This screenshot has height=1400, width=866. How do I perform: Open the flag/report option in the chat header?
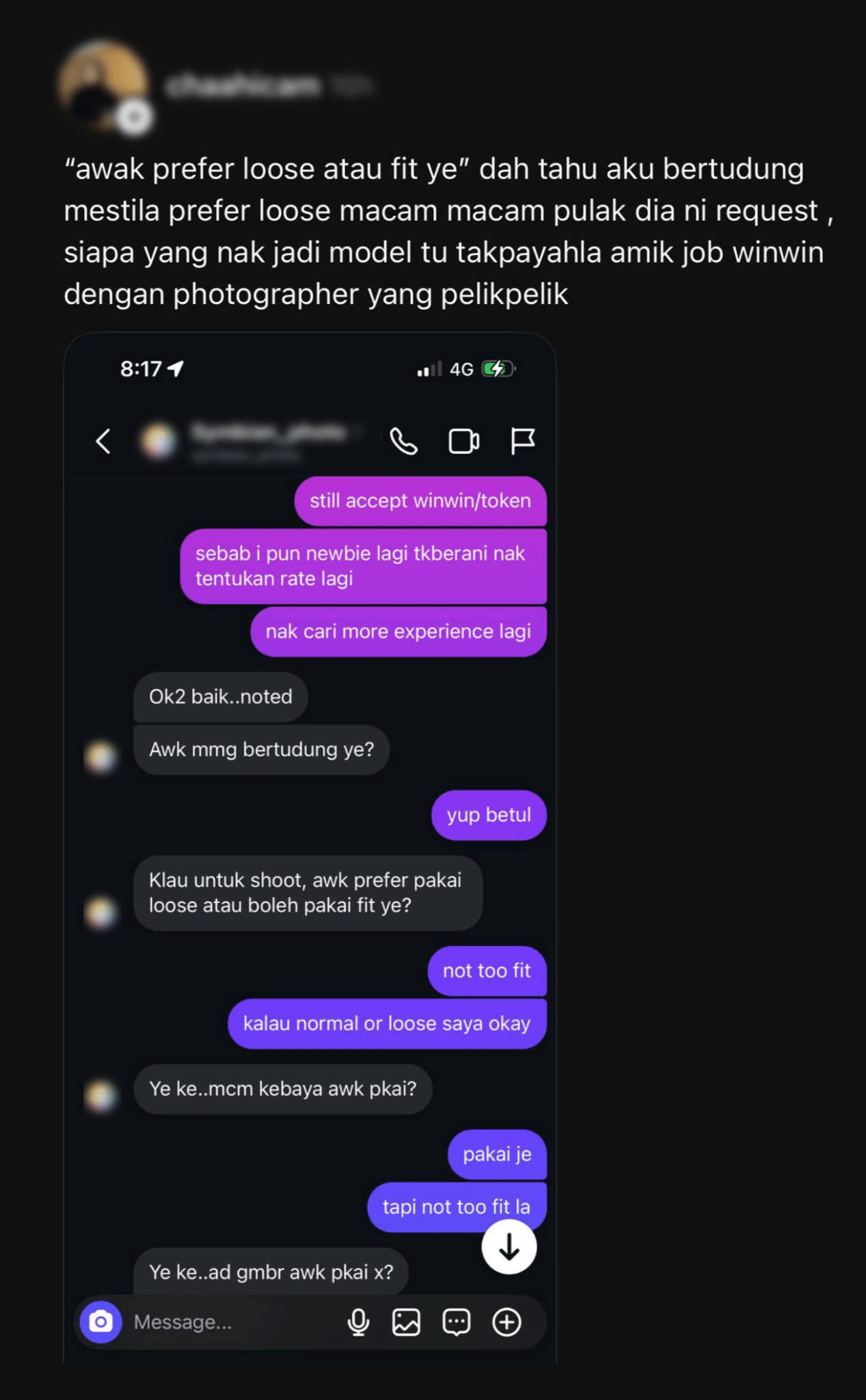524,442
